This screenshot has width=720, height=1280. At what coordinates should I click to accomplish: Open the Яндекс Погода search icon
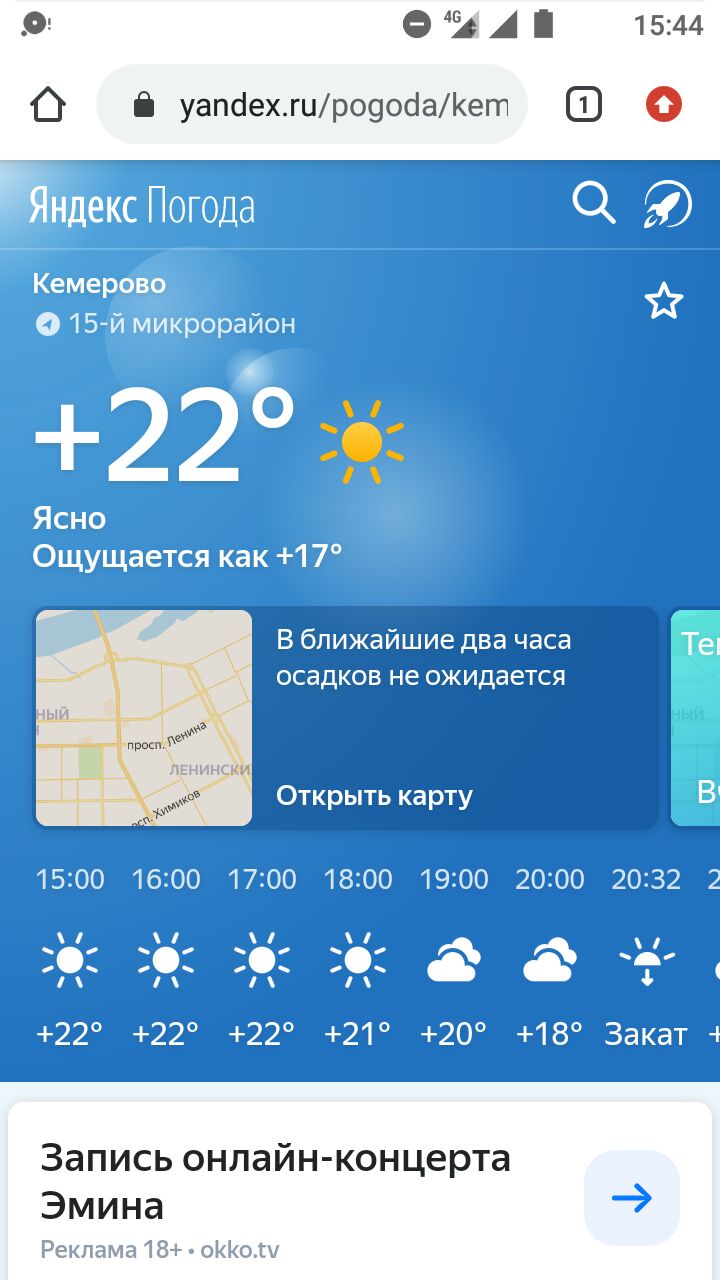pos(594,203)
